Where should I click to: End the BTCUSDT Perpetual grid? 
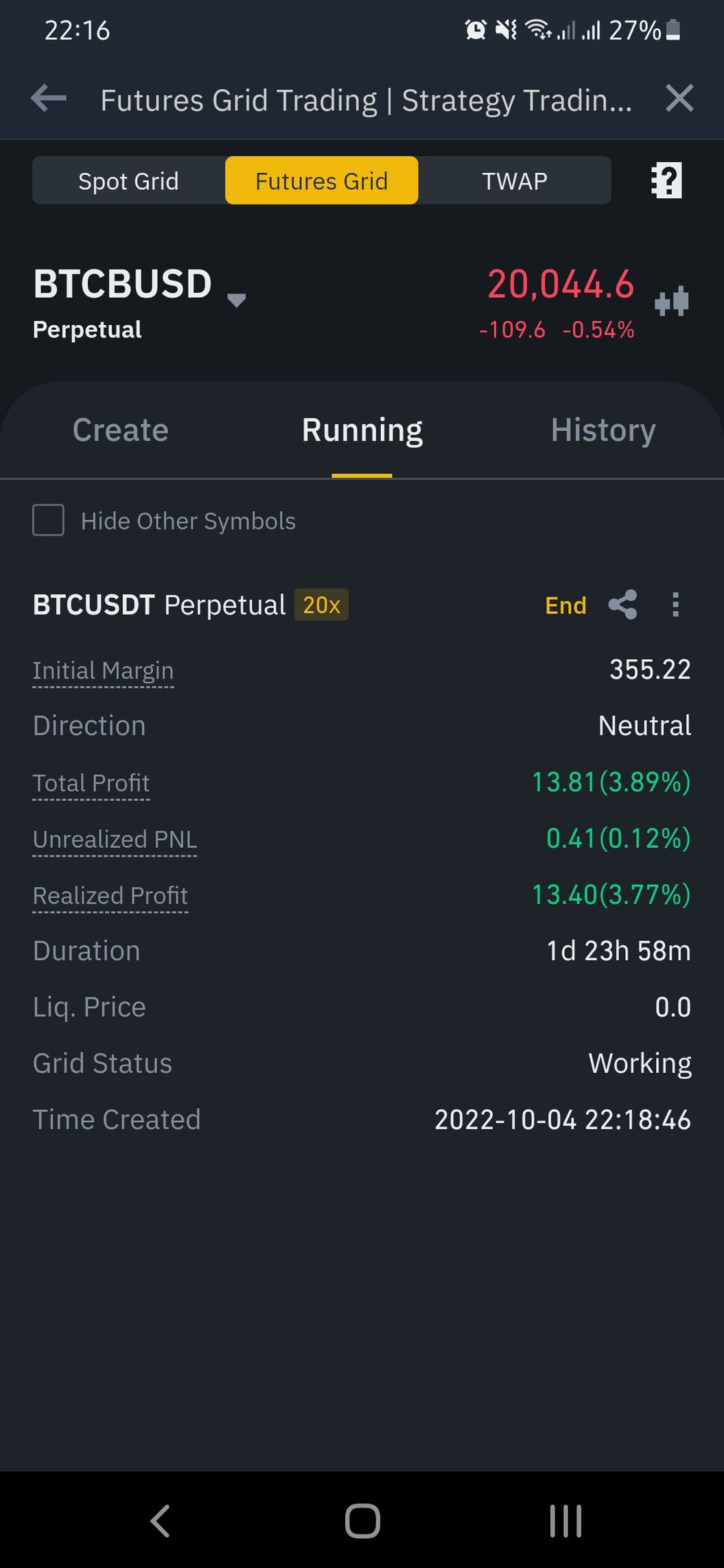point(565,606)
